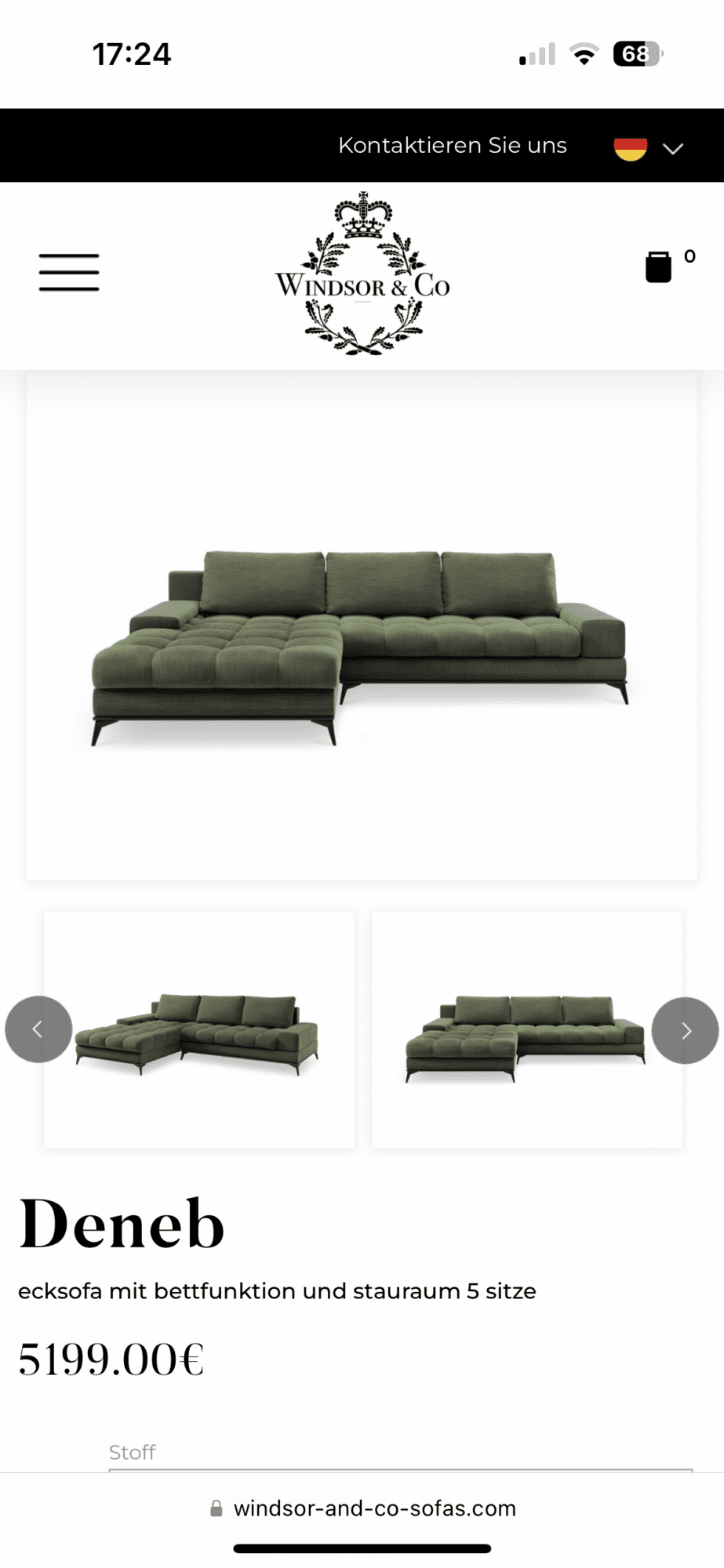The image size is (724, 1568).
Task: Open the main Deneb sofa image
Action: (362, 627)
